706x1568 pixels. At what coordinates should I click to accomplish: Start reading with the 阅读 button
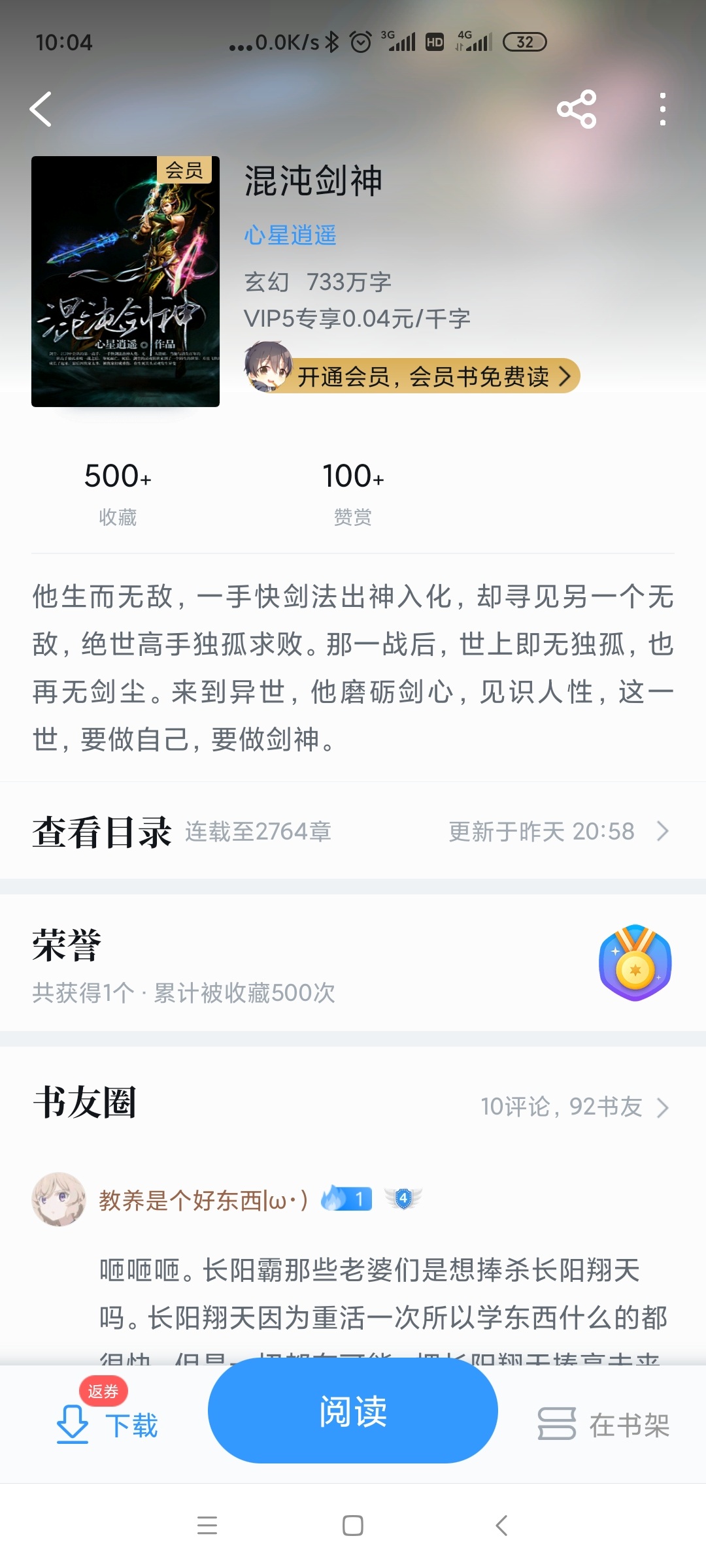point(353,1411)
